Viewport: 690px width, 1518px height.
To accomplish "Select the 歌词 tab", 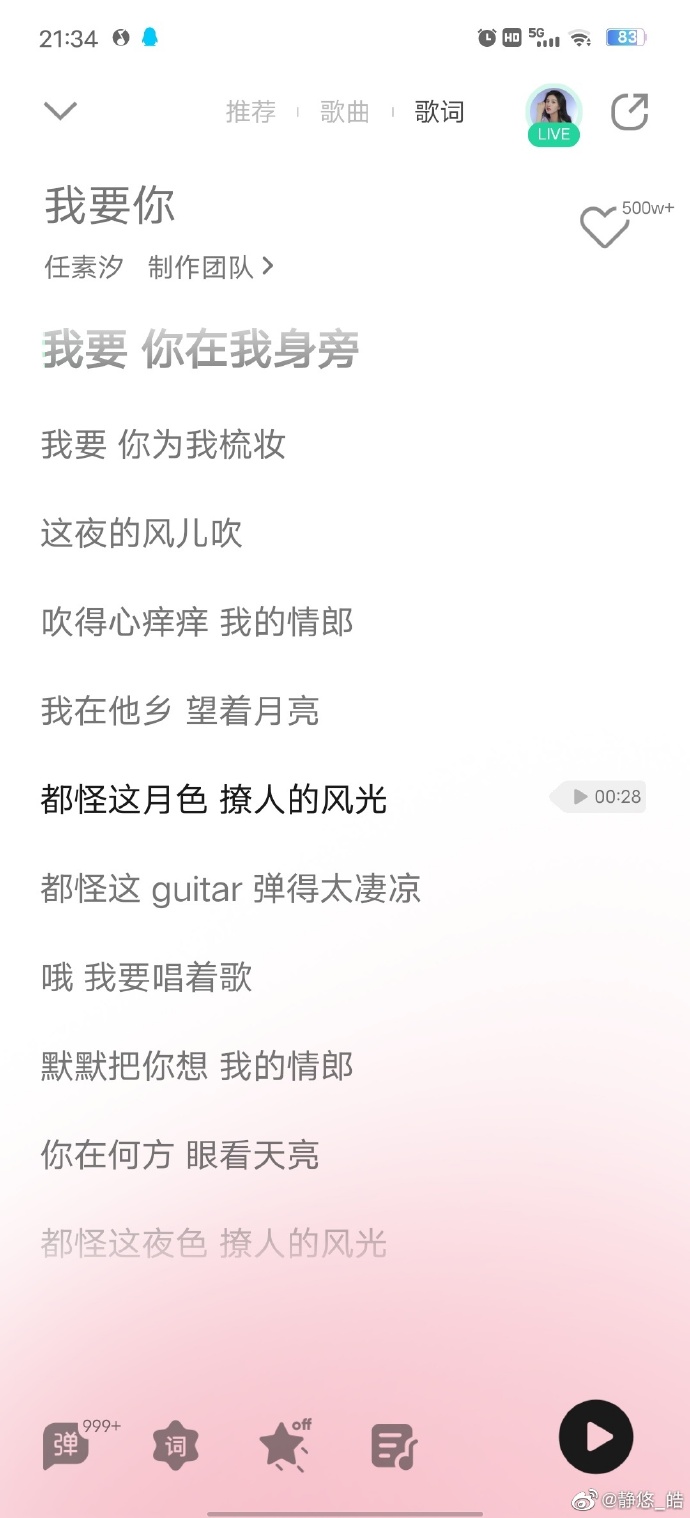I will click(x=440, y=112).
